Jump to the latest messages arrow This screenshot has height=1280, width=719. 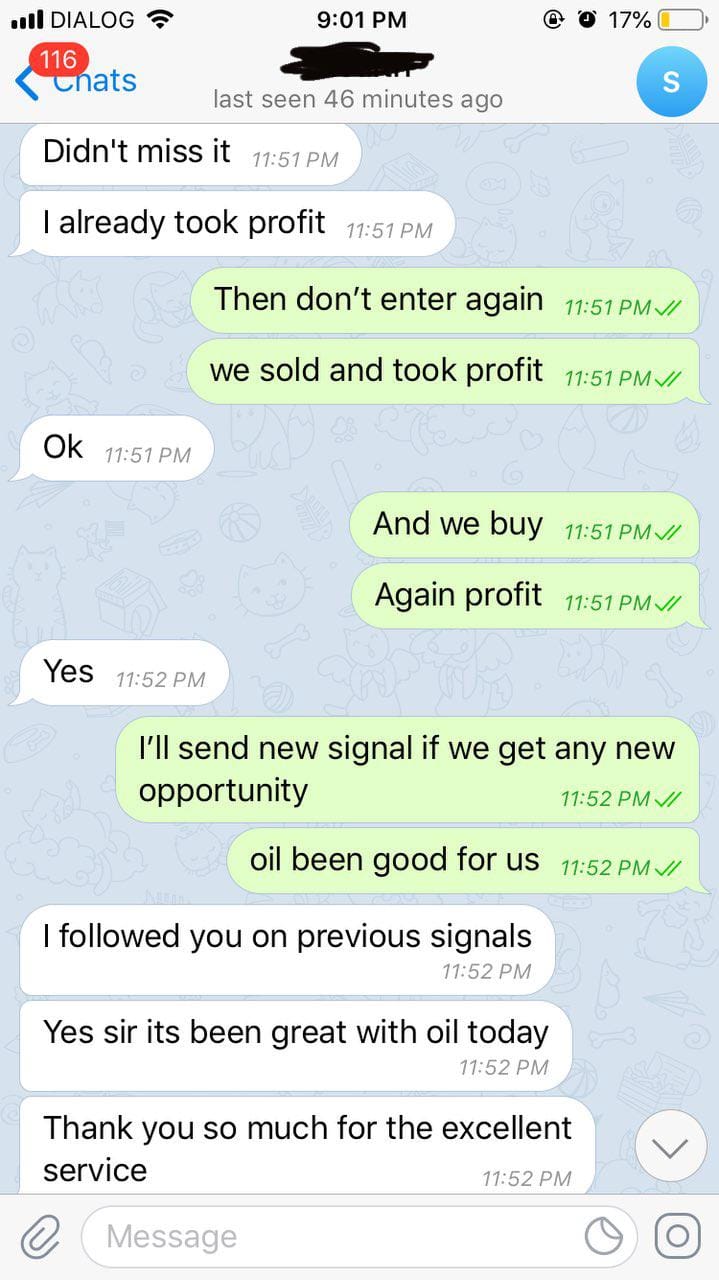pyautogui.click(x=670, y=1148)
